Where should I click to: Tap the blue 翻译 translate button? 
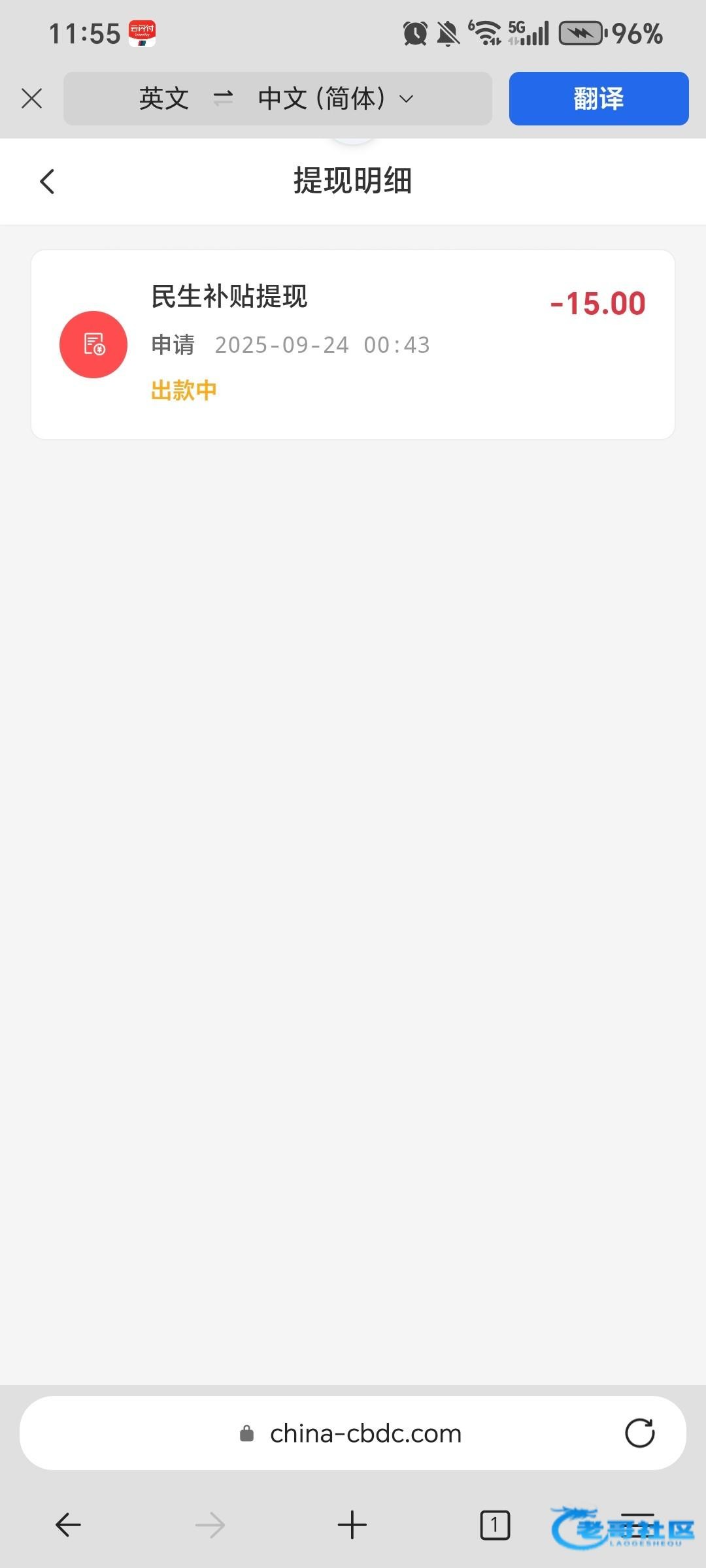click(x=598, y=99)
